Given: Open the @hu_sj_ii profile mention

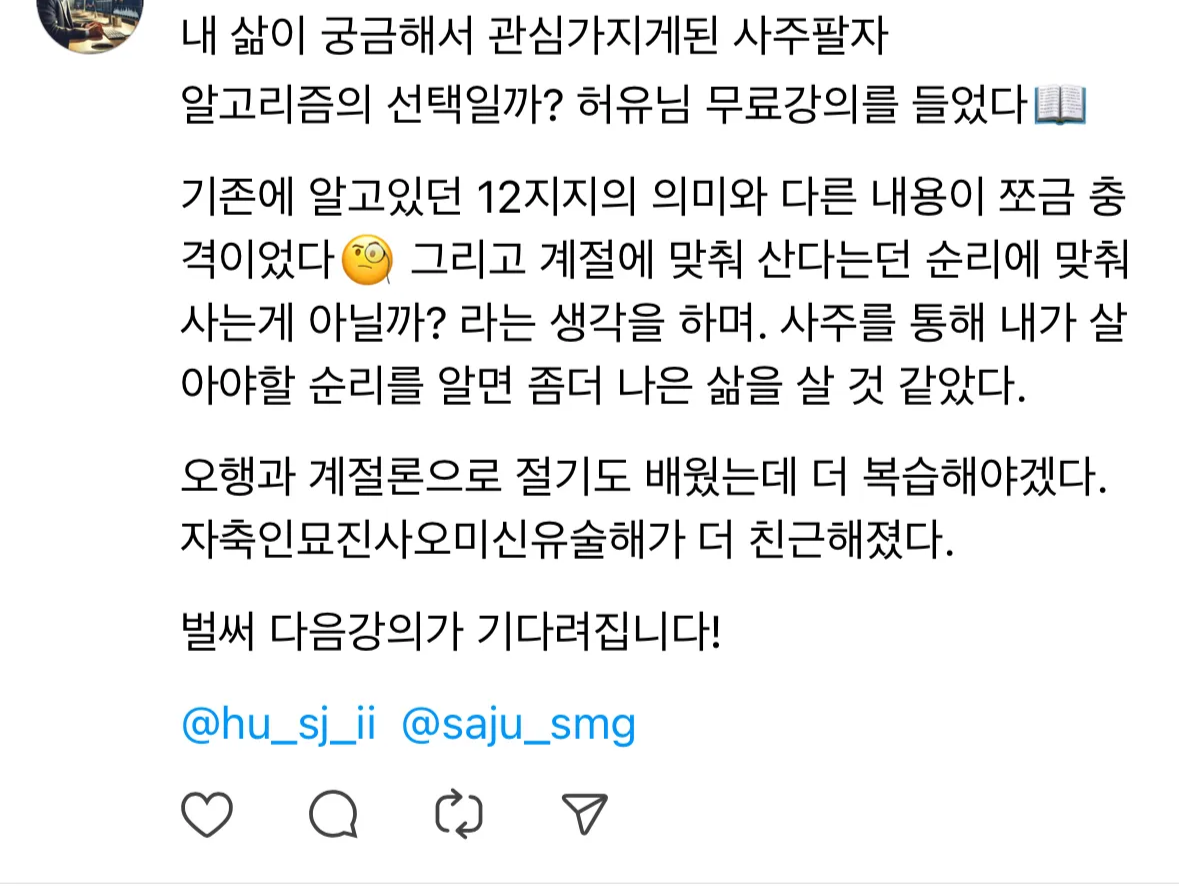Looking at the screenshot, I should point(279,725).
